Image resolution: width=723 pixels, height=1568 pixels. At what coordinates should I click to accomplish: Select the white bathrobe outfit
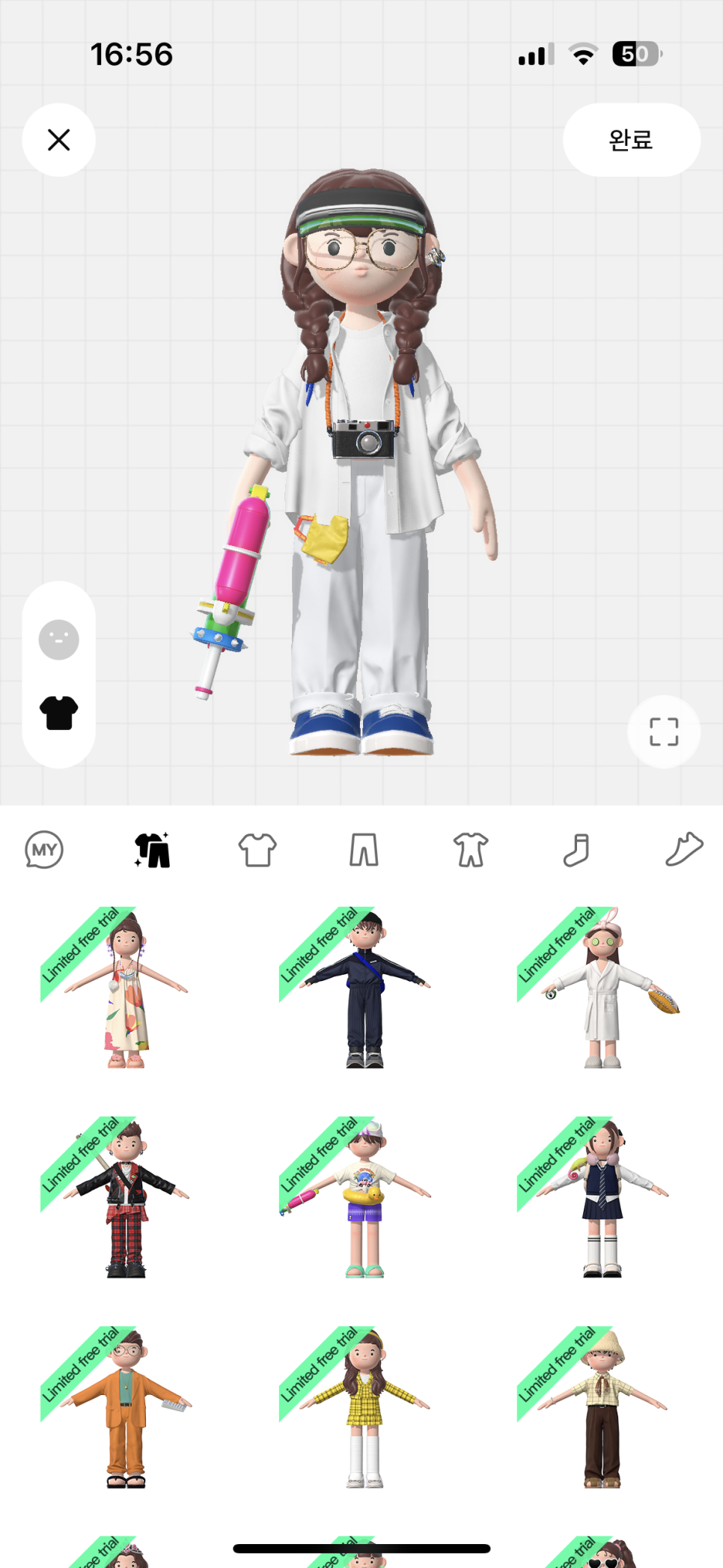pos(602,990)
